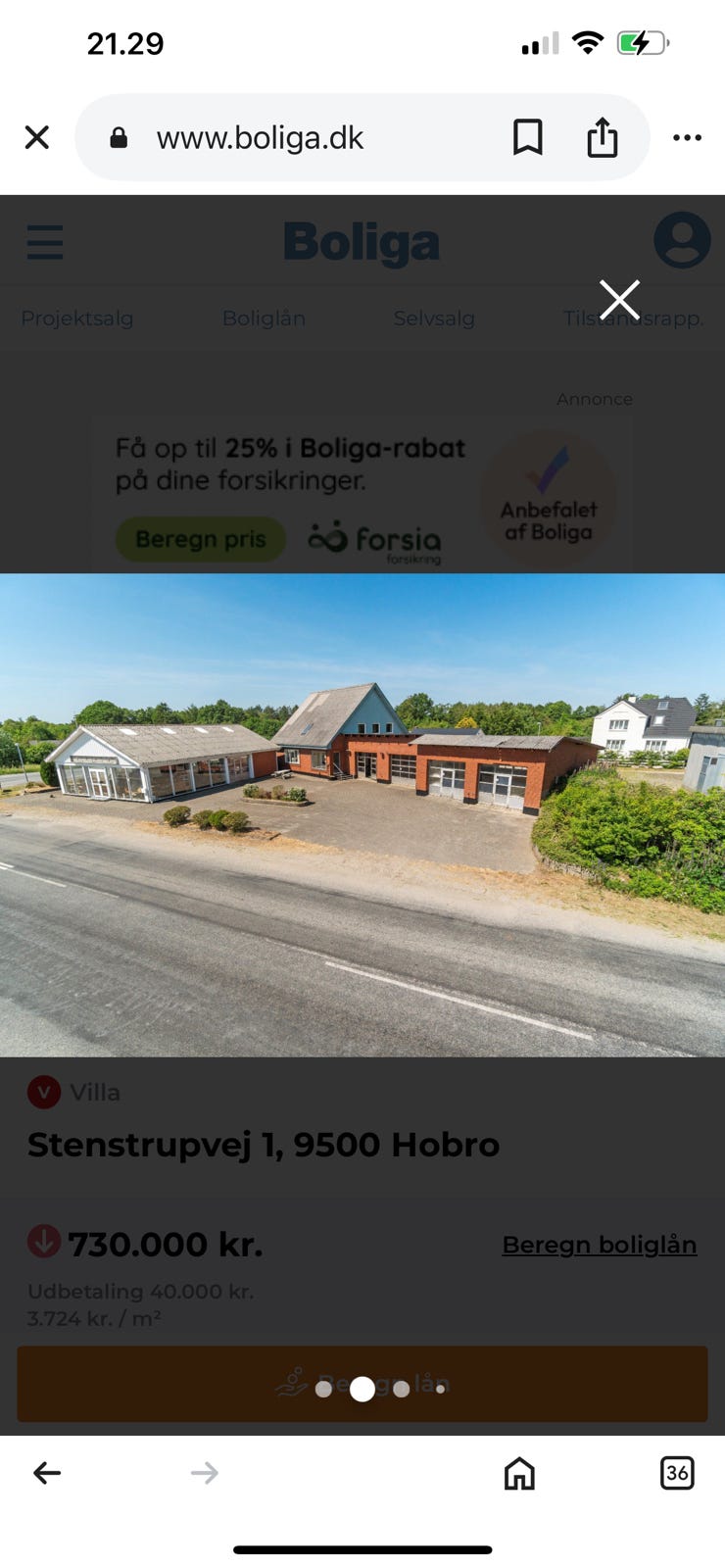Tap the property photo of Stenstrupvej 1

362,811
